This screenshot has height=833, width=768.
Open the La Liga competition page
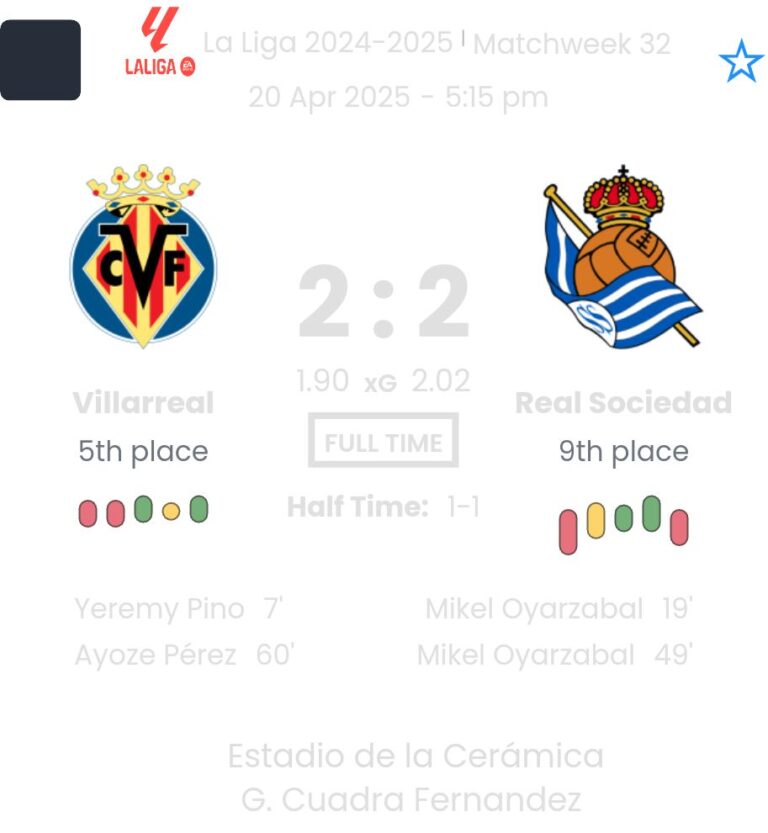(159, 43)
